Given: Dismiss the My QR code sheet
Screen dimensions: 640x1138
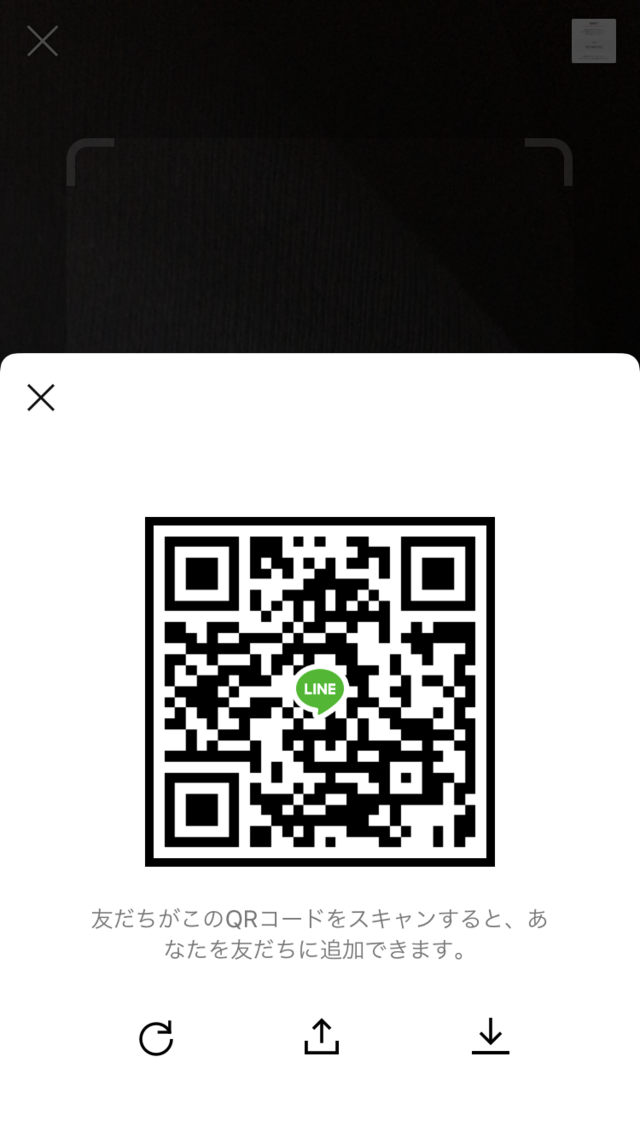Looking at the screenshot, I should click(x=41, y=398).
